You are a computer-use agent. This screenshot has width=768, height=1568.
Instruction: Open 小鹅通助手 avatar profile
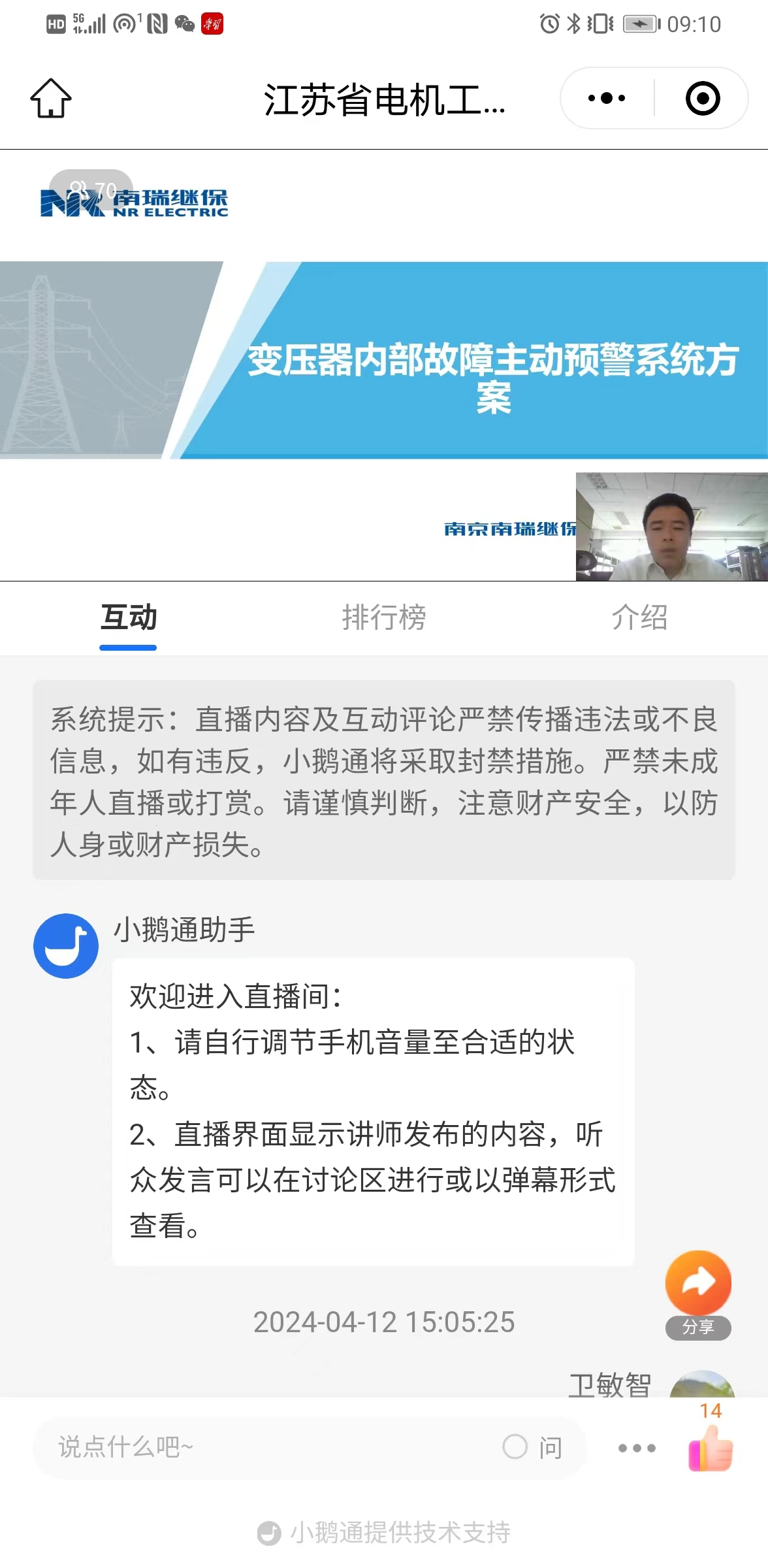click(x=66, y=945)
